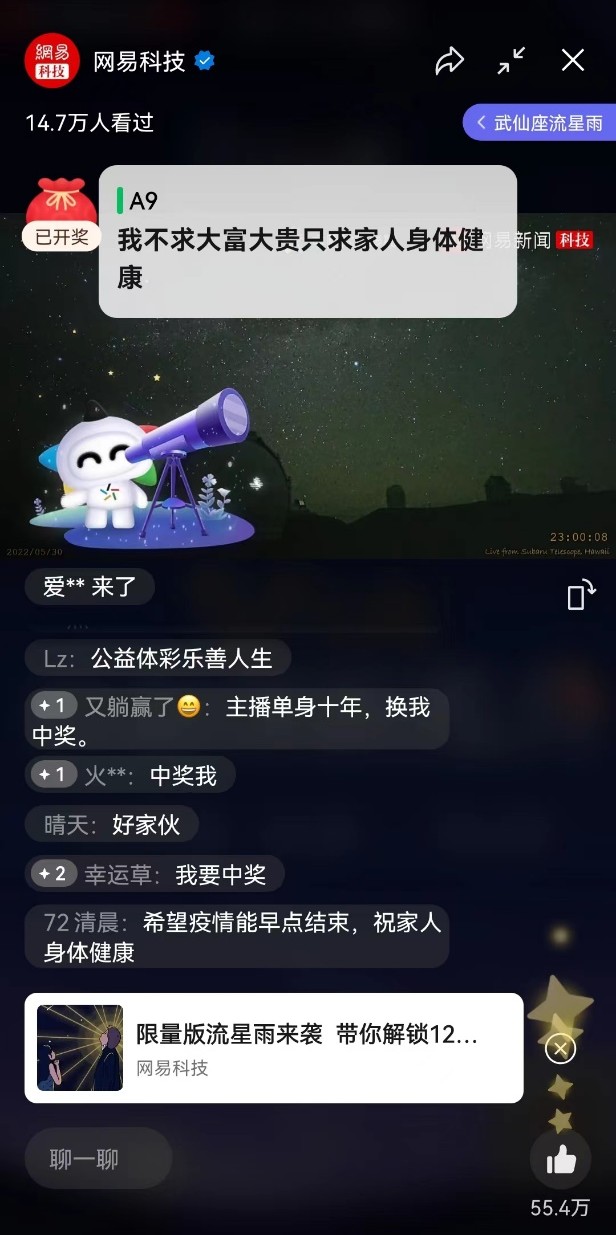
Task: Tap the 聊一聊 chat input
Action: [98, 1159]
